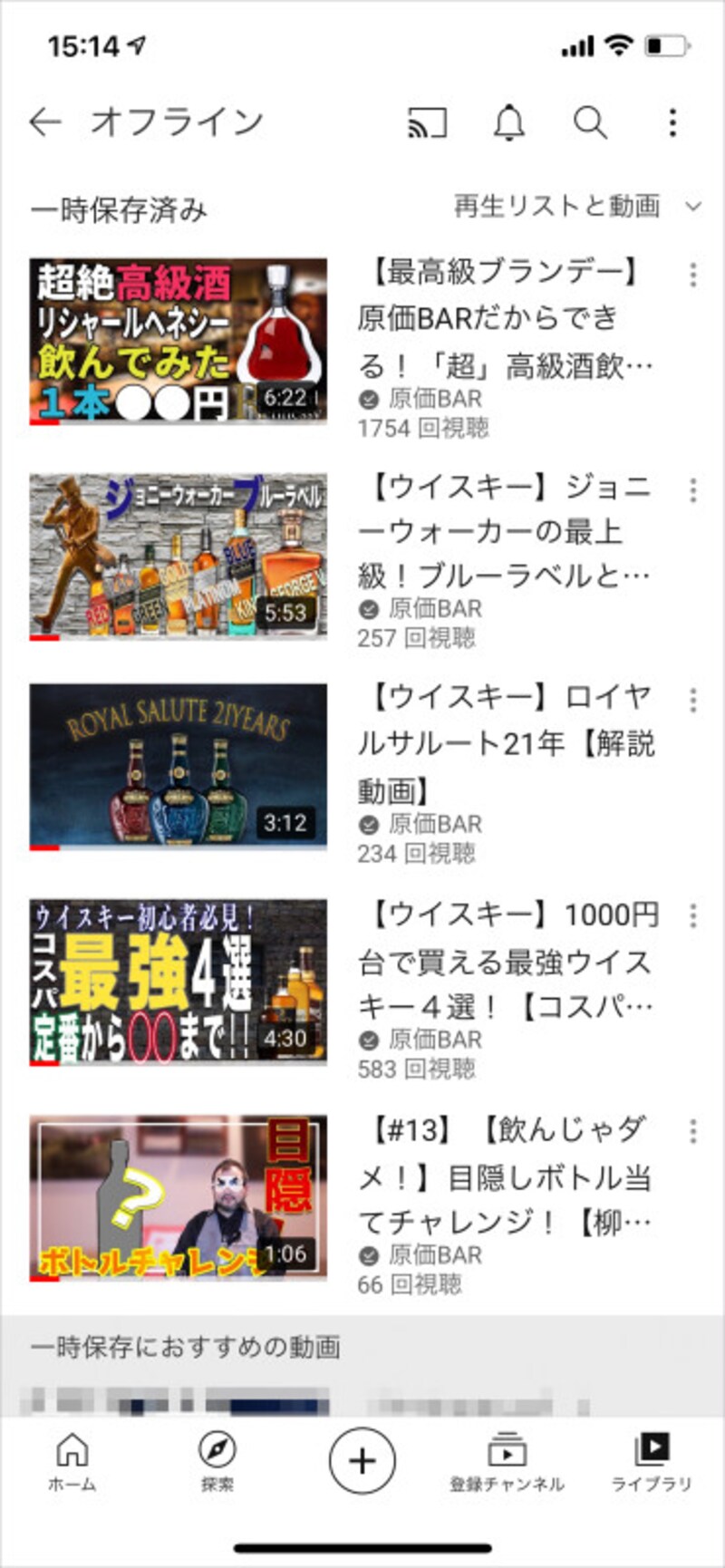The height and width of the screenshot is (1568, 725).
Task: Open the notifications bell
Action: [509, 122]
